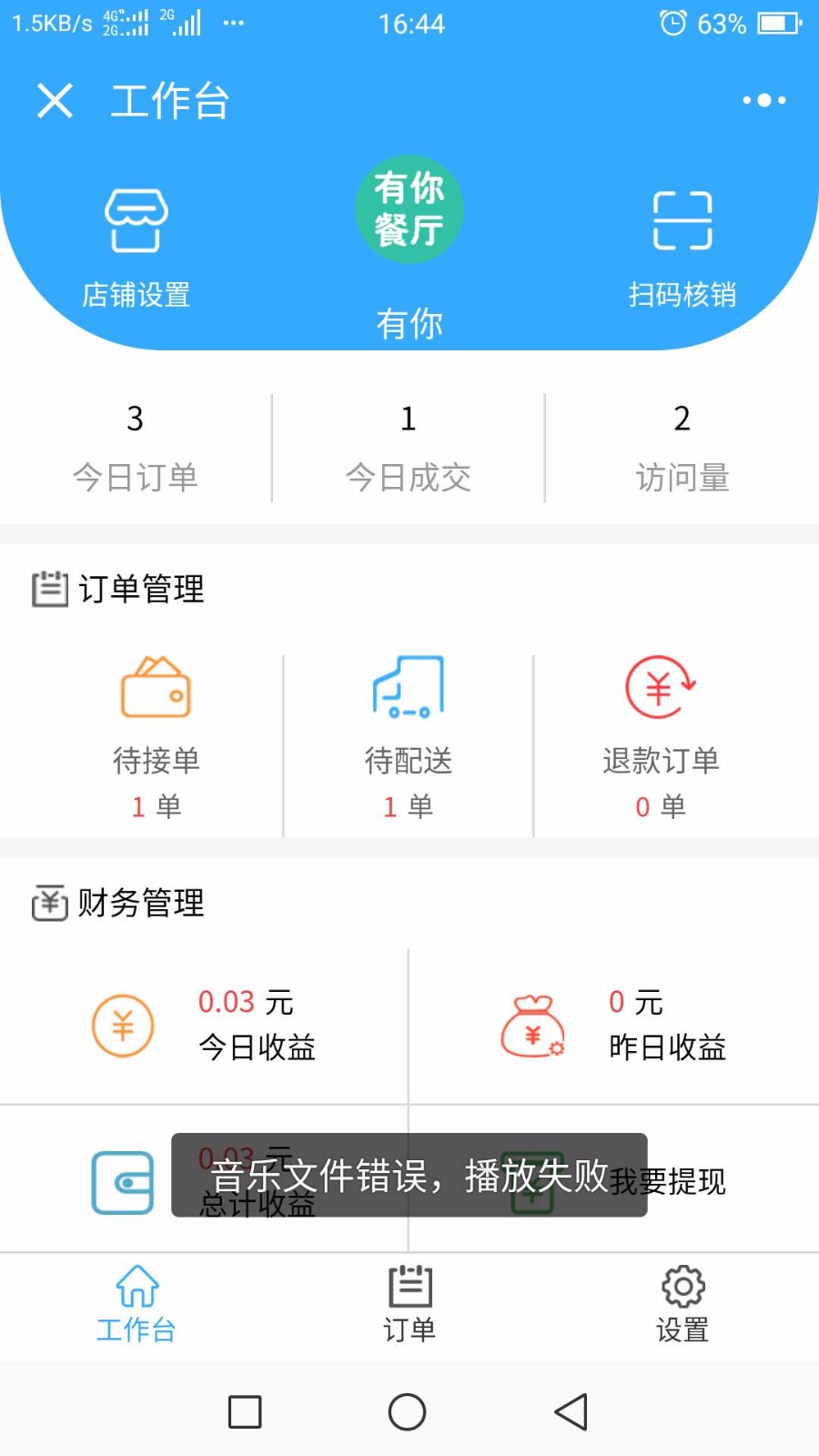This screenshot has width=819, height=1456.
Task: Select the 工作台 tab
Action: [x=136, y=1305]
